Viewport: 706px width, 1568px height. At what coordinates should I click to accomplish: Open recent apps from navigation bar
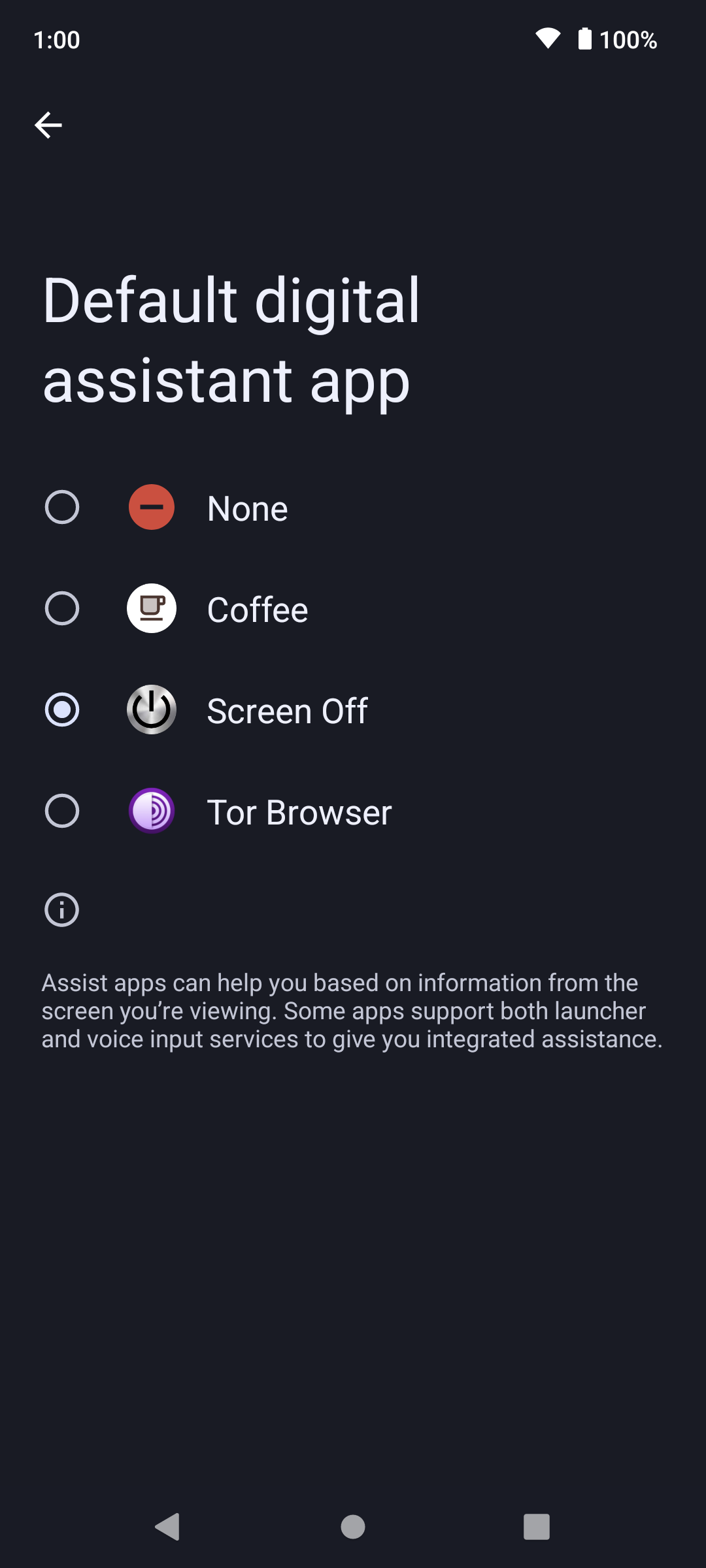[536, 1527]
